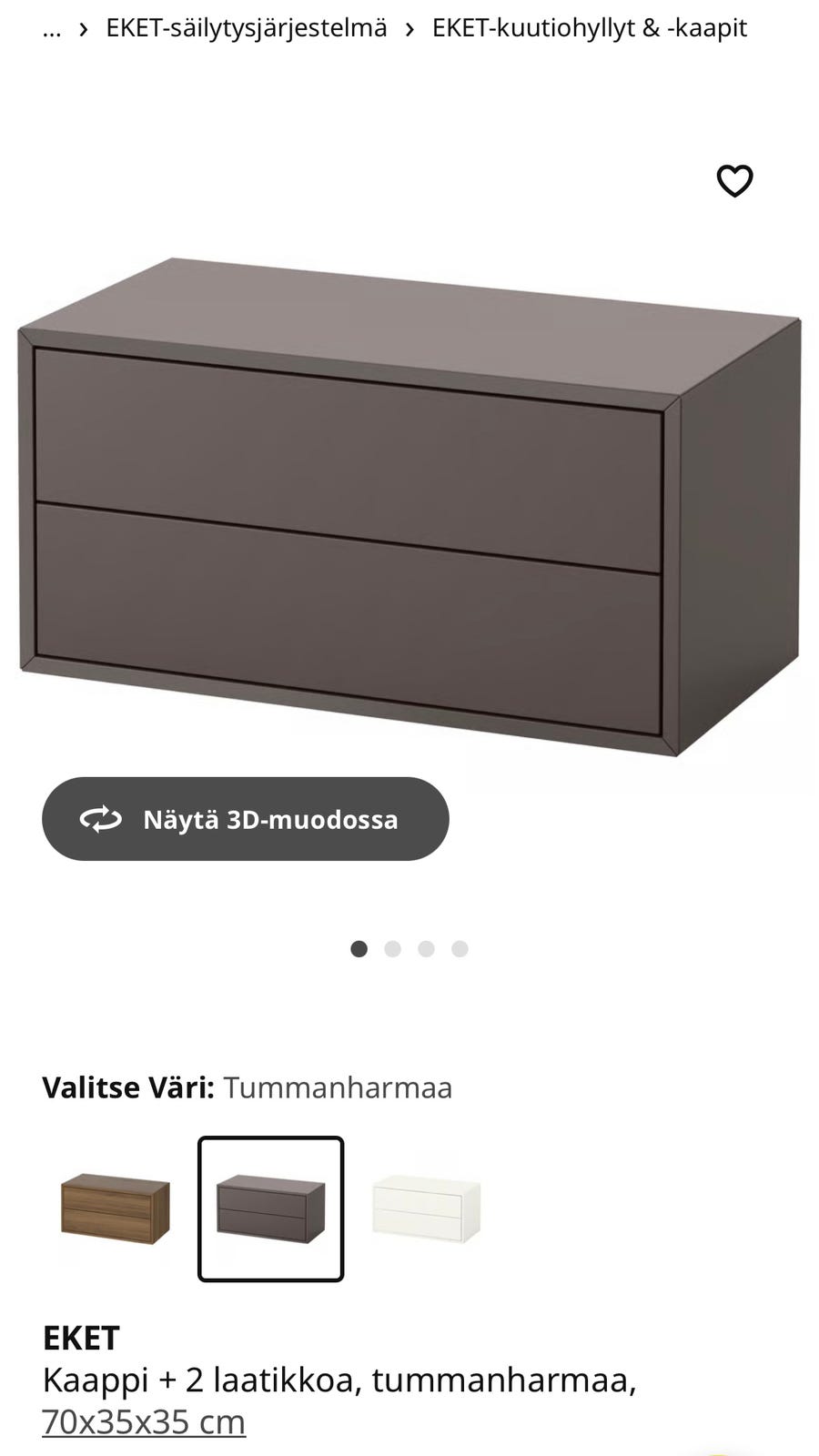Open EKET-kuutiohyllyt & -kaapit category
Image resolution: width=819 pixels, height=1456 pixels.
(x=590, y=28)
